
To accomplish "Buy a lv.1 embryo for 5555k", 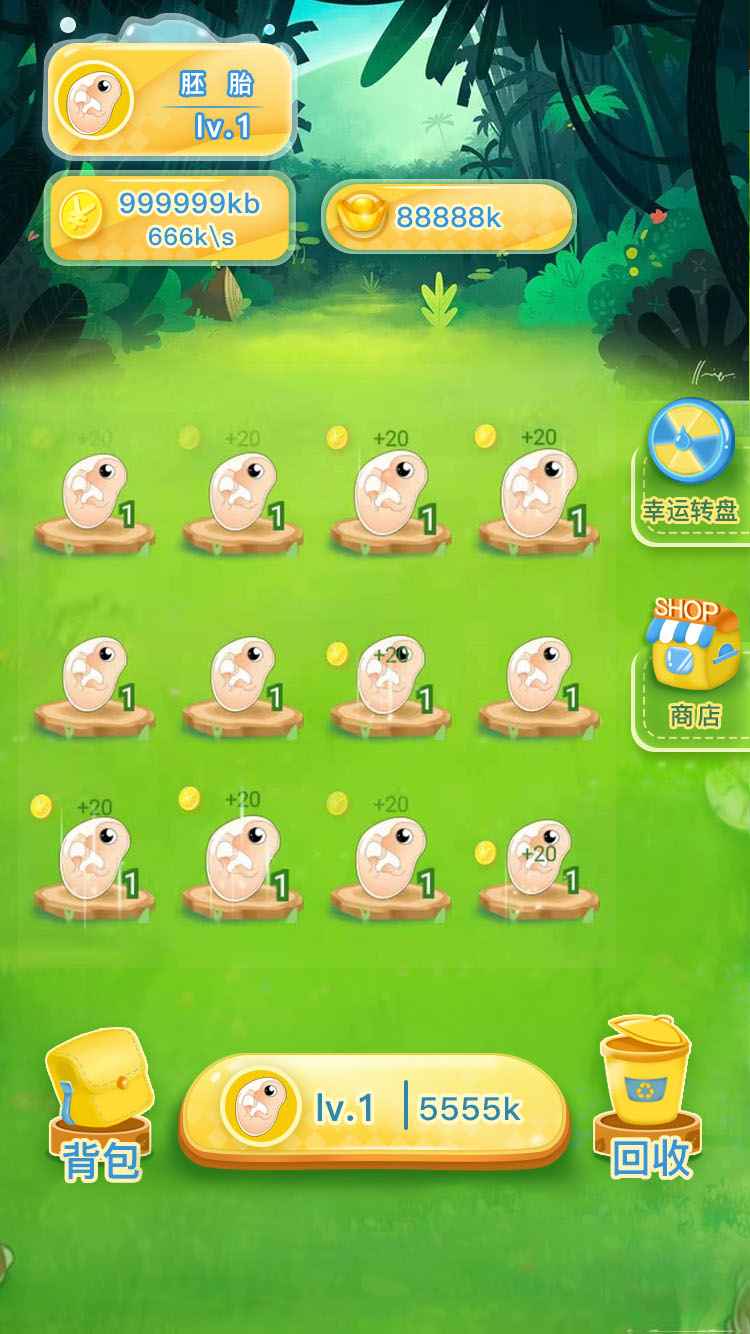I will point(373,1109).
